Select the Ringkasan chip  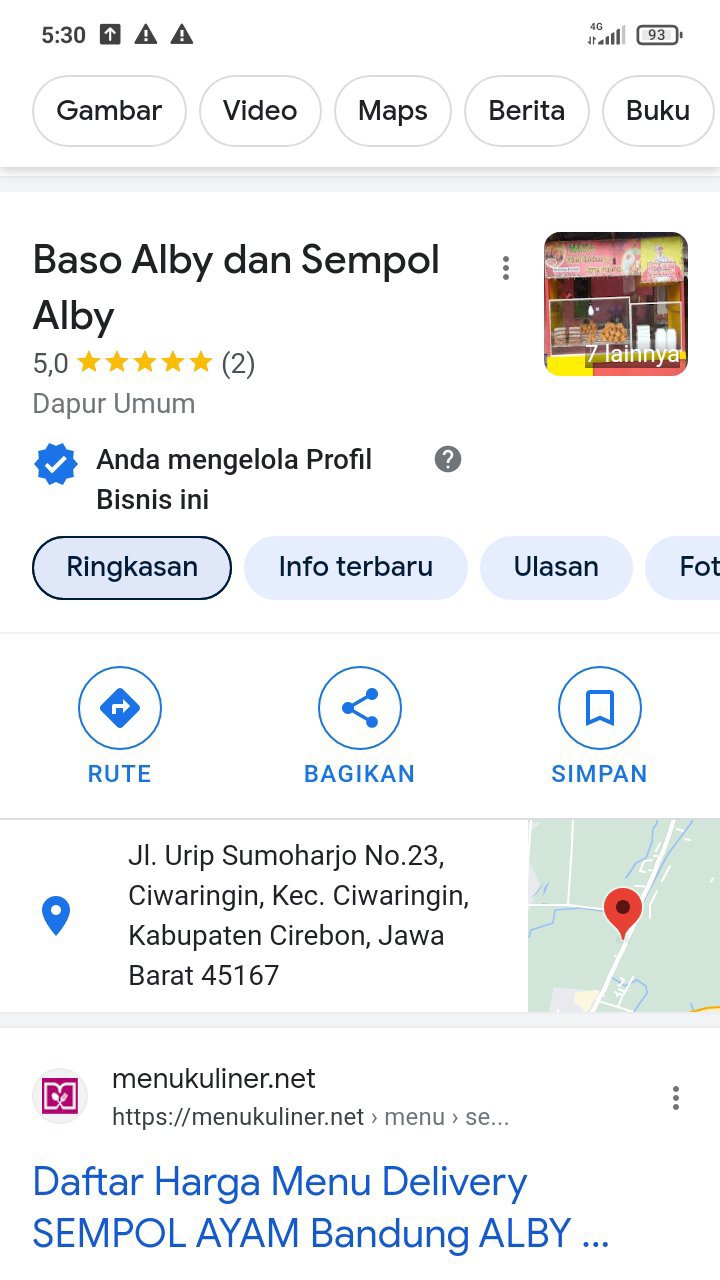(x=132, y=567)
